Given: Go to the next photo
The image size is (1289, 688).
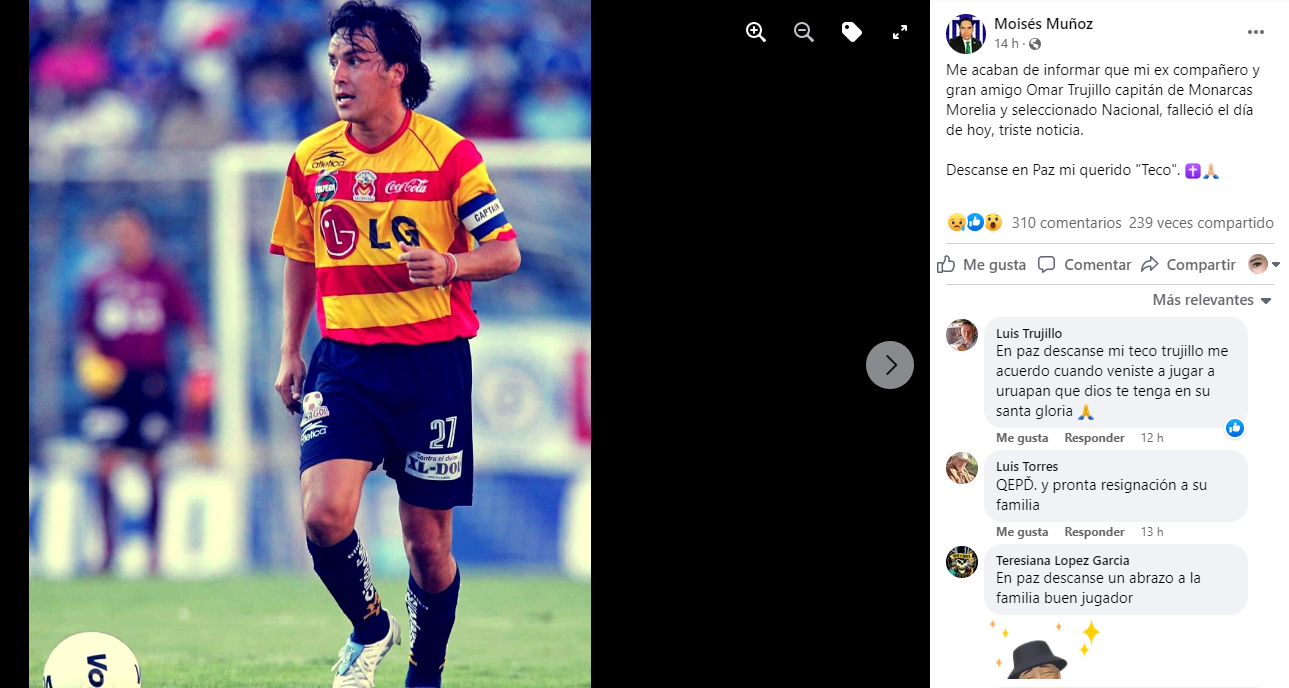Looking at the screenshot, I should pos(889,365).
